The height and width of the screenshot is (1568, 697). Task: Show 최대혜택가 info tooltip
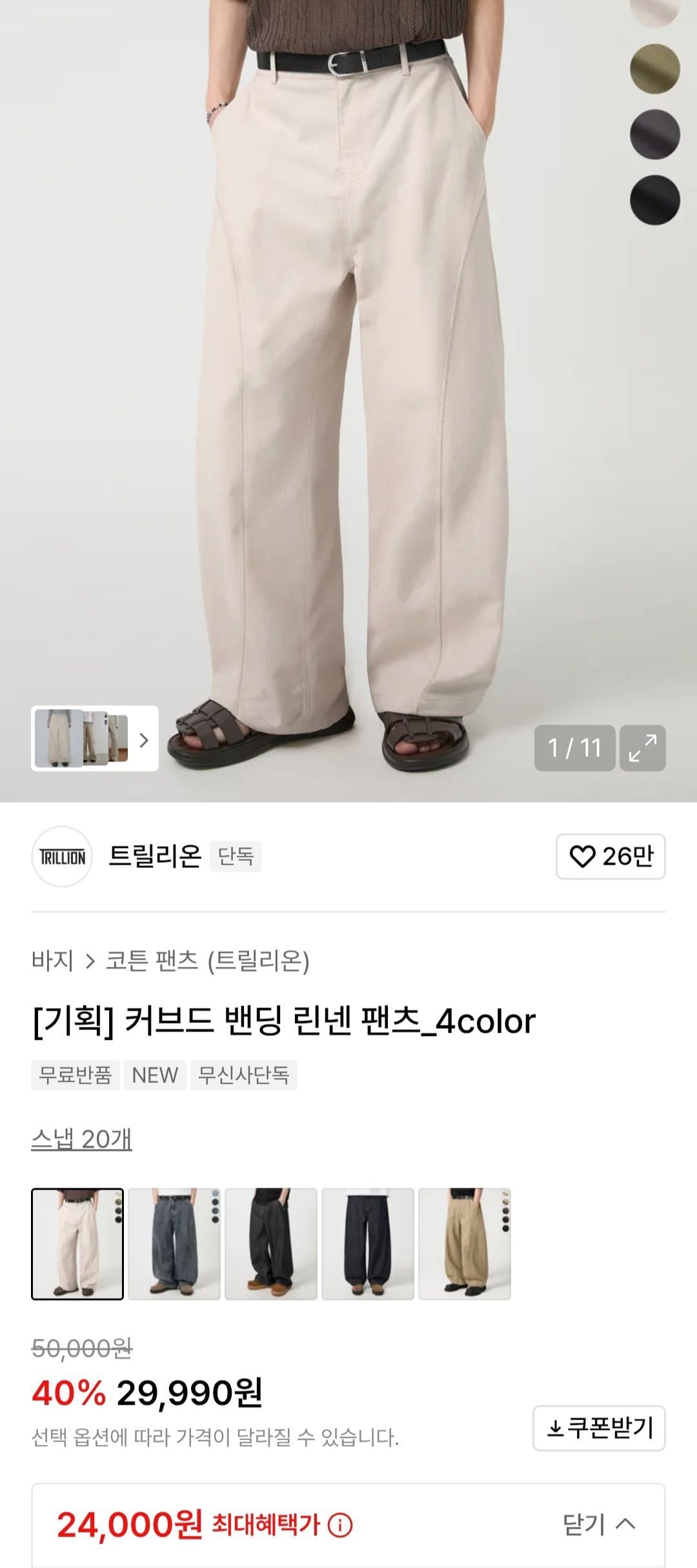coord(340,1525)
